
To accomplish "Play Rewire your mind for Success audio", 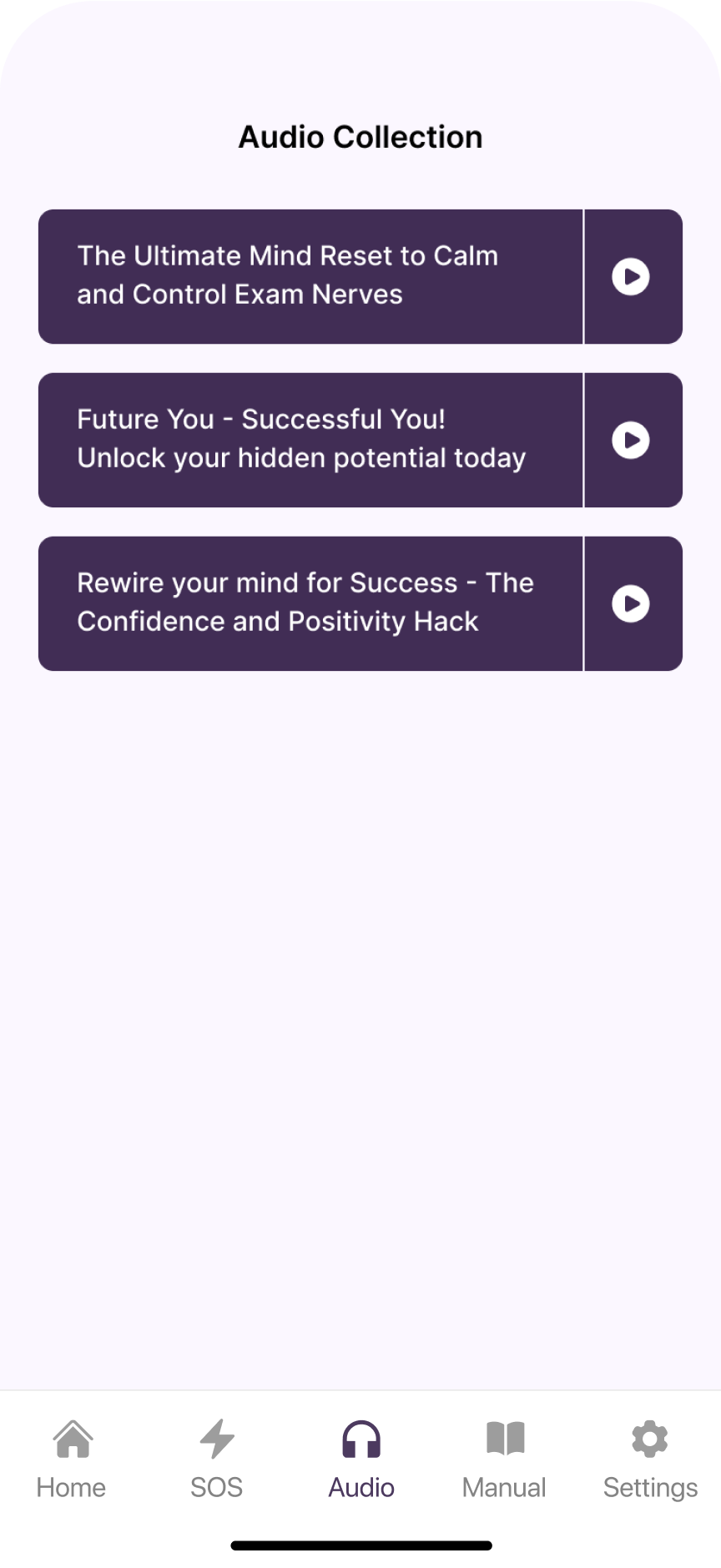I will pyautogui.click(x=632, y=603).
